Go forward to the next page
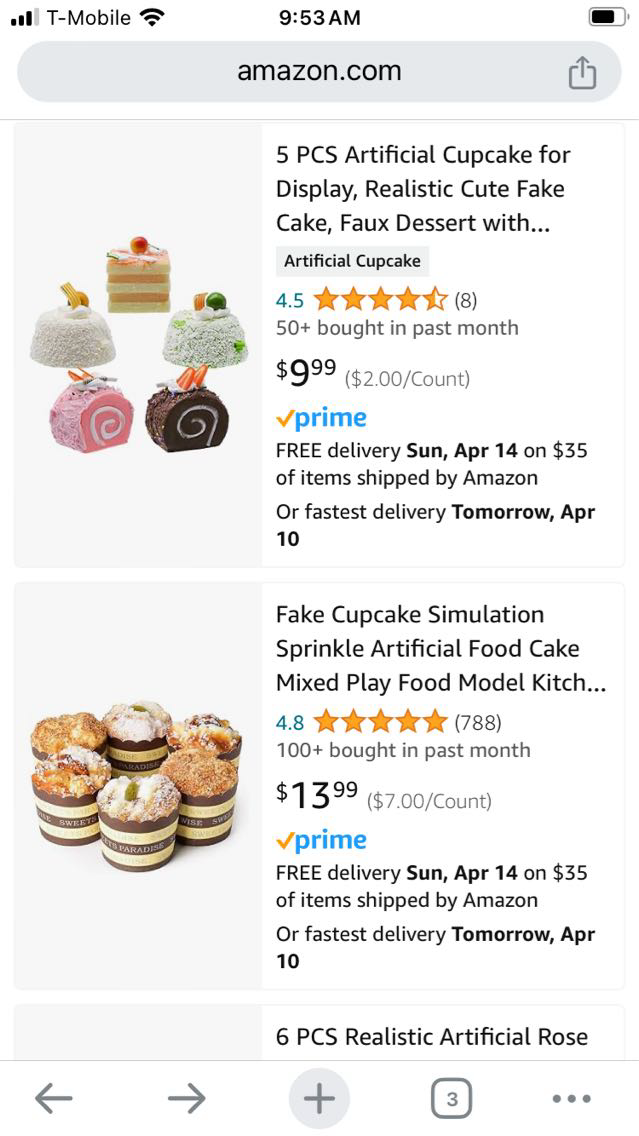The width and height of the screenshot is (639, 1136). (x=186, y=1099)
